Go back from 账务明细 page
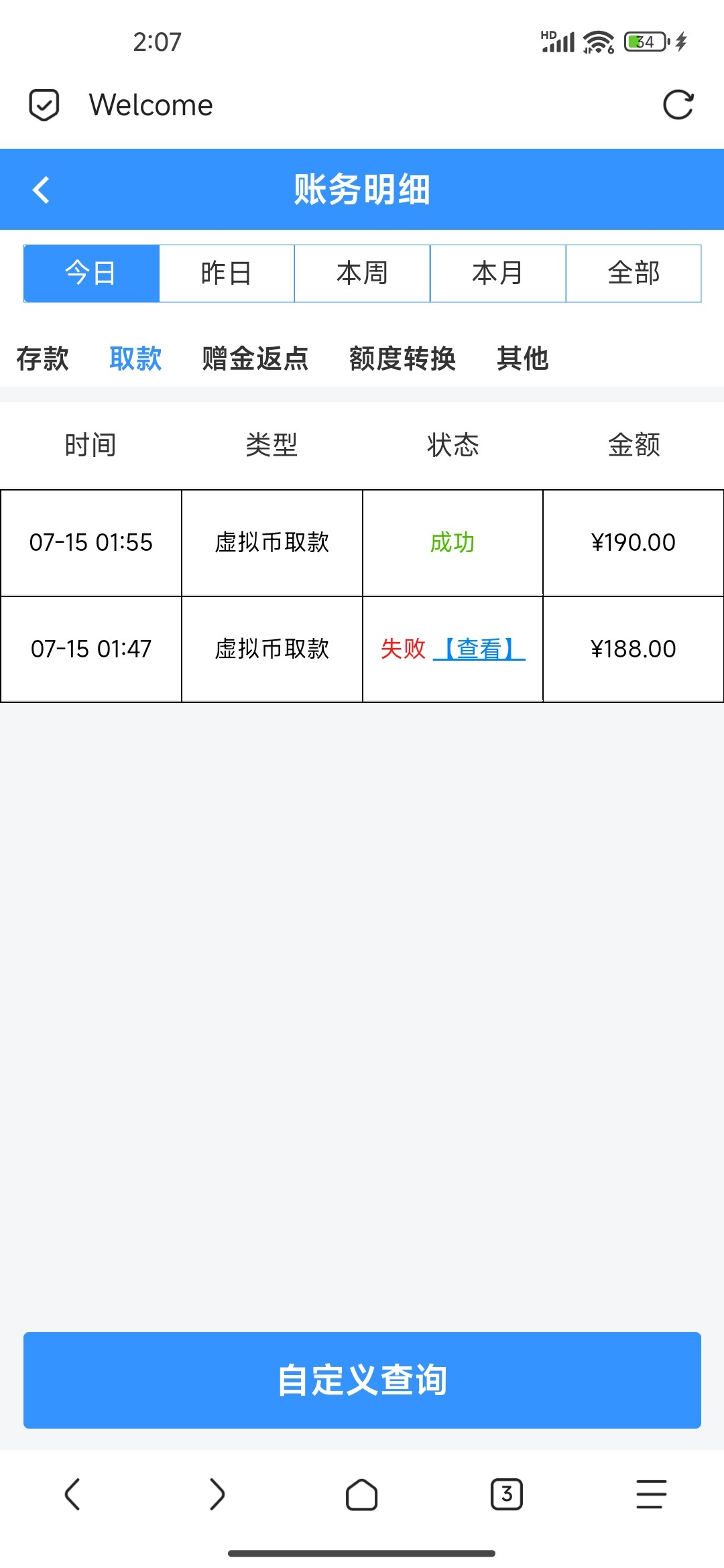 (42, 190)
